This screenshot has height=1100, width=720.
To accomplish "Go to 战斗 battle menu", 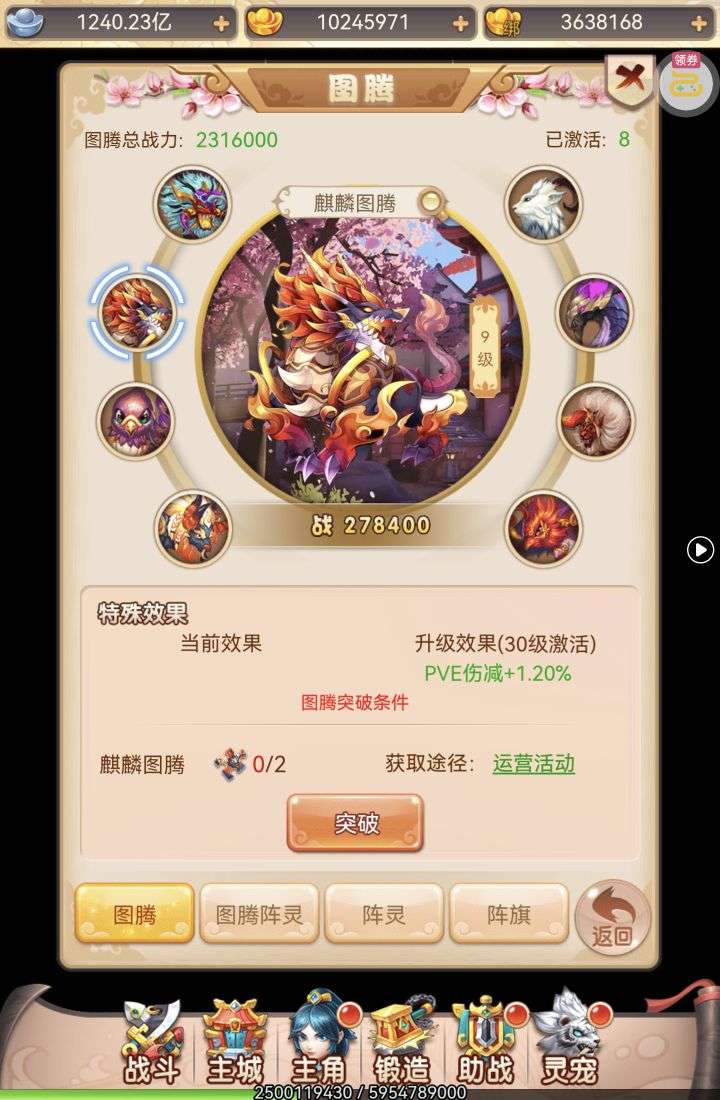I will tap(150, 1042).
